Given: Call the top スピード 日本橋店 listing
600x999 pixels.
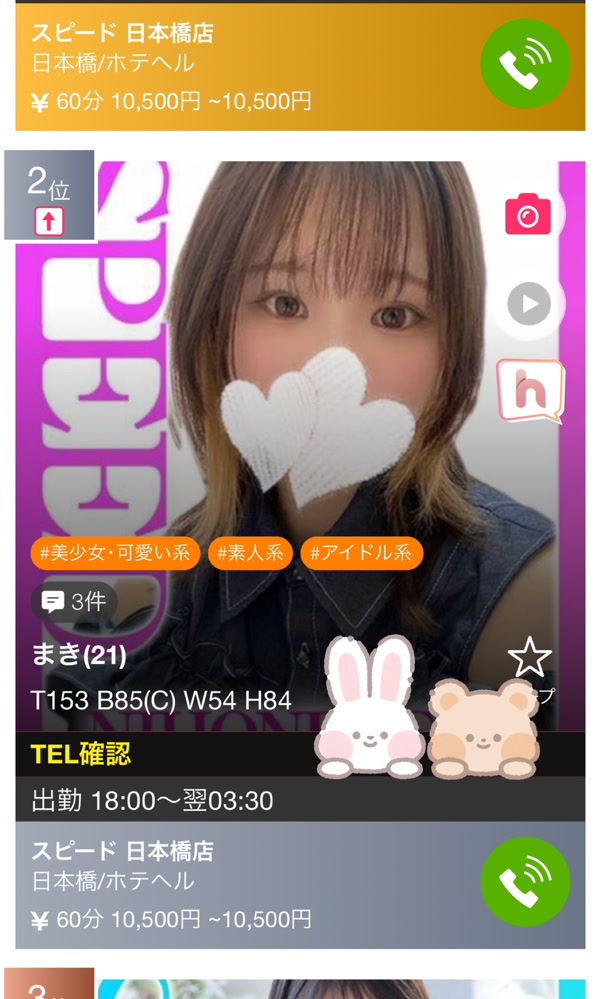Looking at the screenshot, I should point(525,64).
